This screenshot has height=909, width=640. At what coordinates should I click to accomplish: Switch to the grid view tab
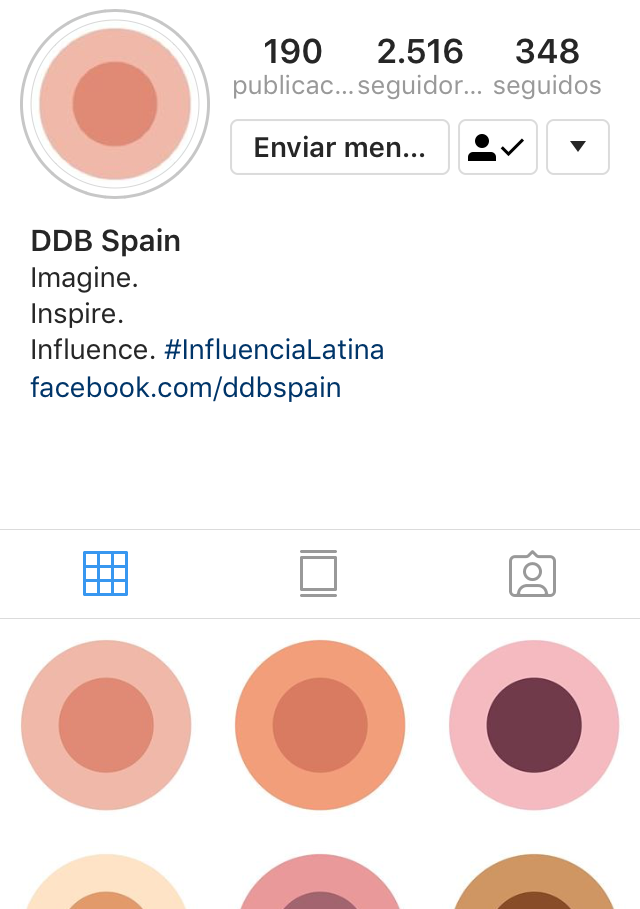105,574
